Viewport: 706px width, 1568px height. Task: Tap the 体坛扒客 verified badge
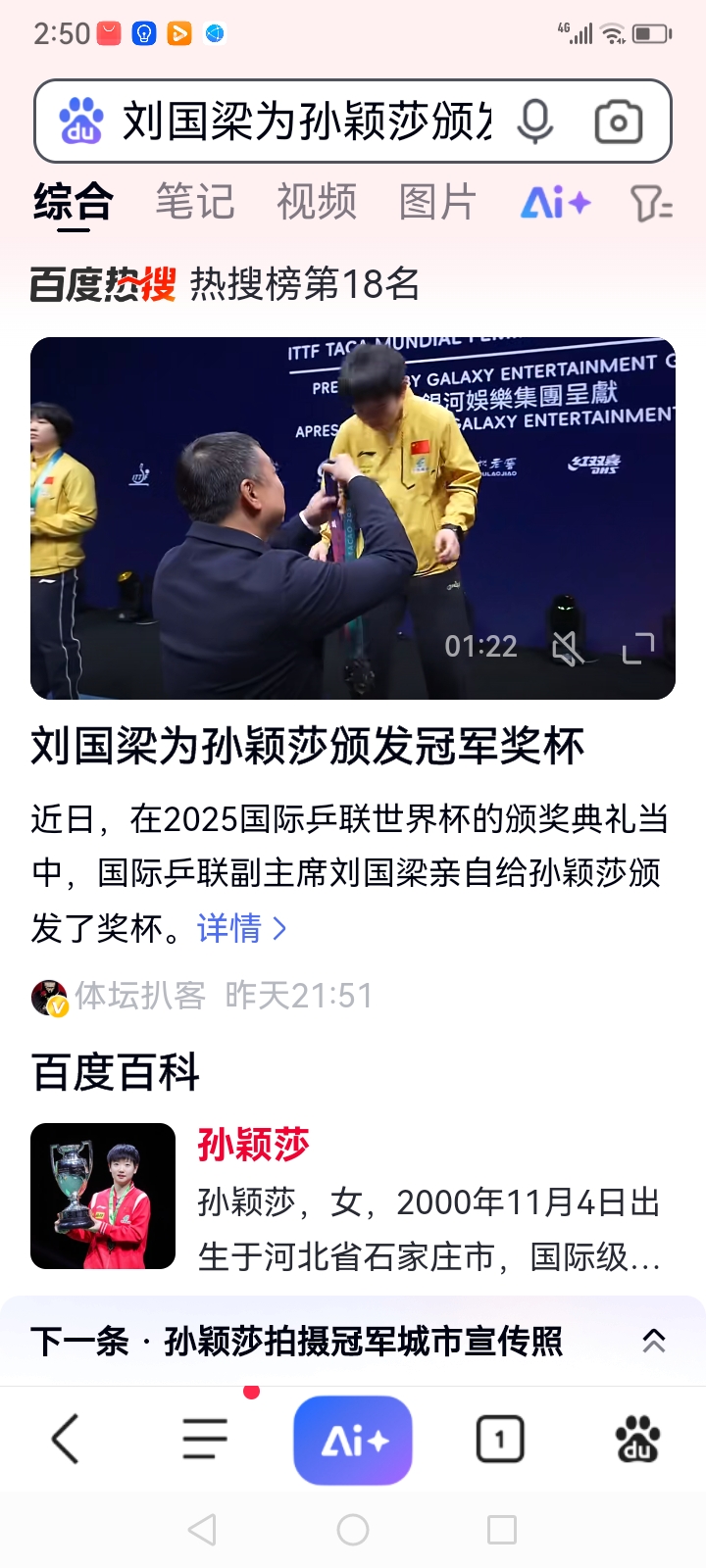[47, 995]
